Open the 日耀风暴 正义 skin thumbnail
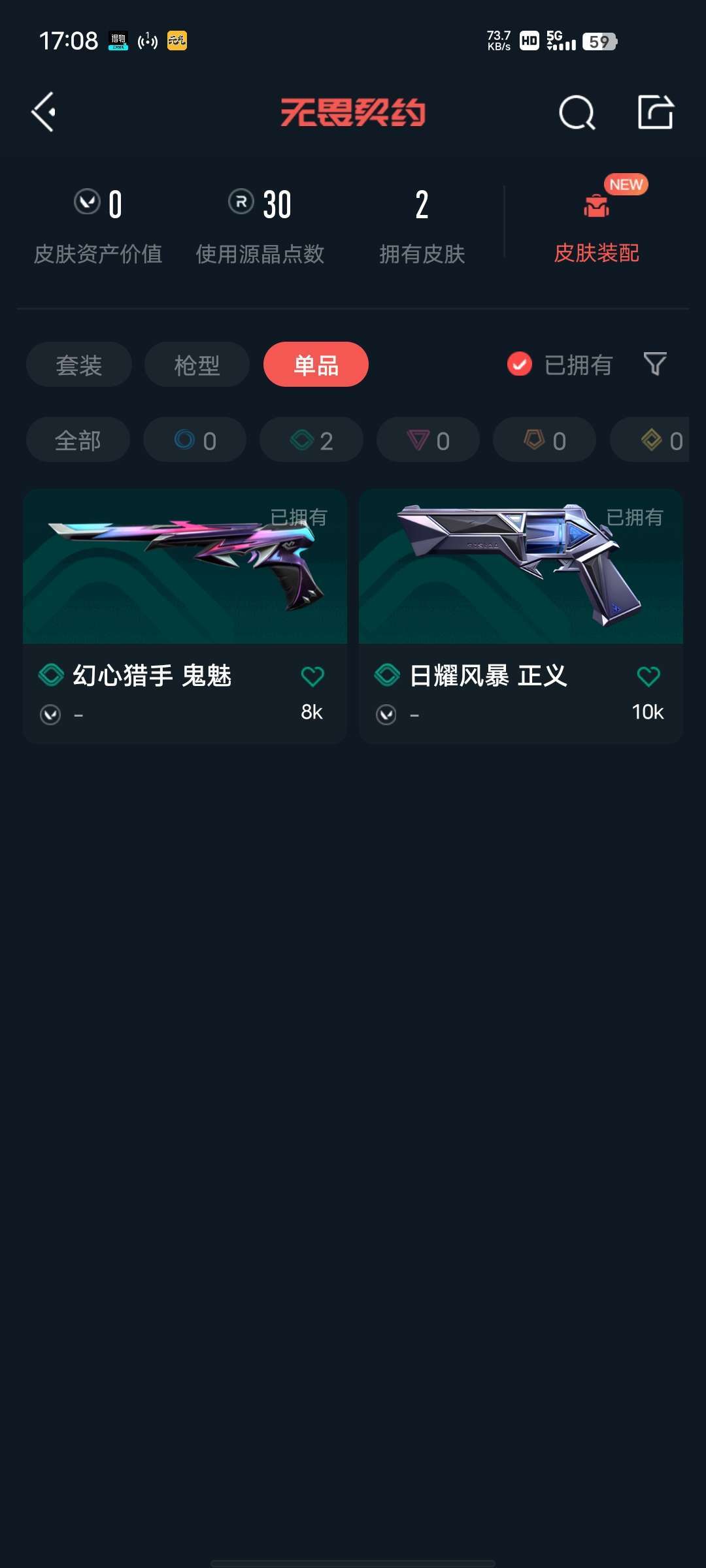 [521, 565]
